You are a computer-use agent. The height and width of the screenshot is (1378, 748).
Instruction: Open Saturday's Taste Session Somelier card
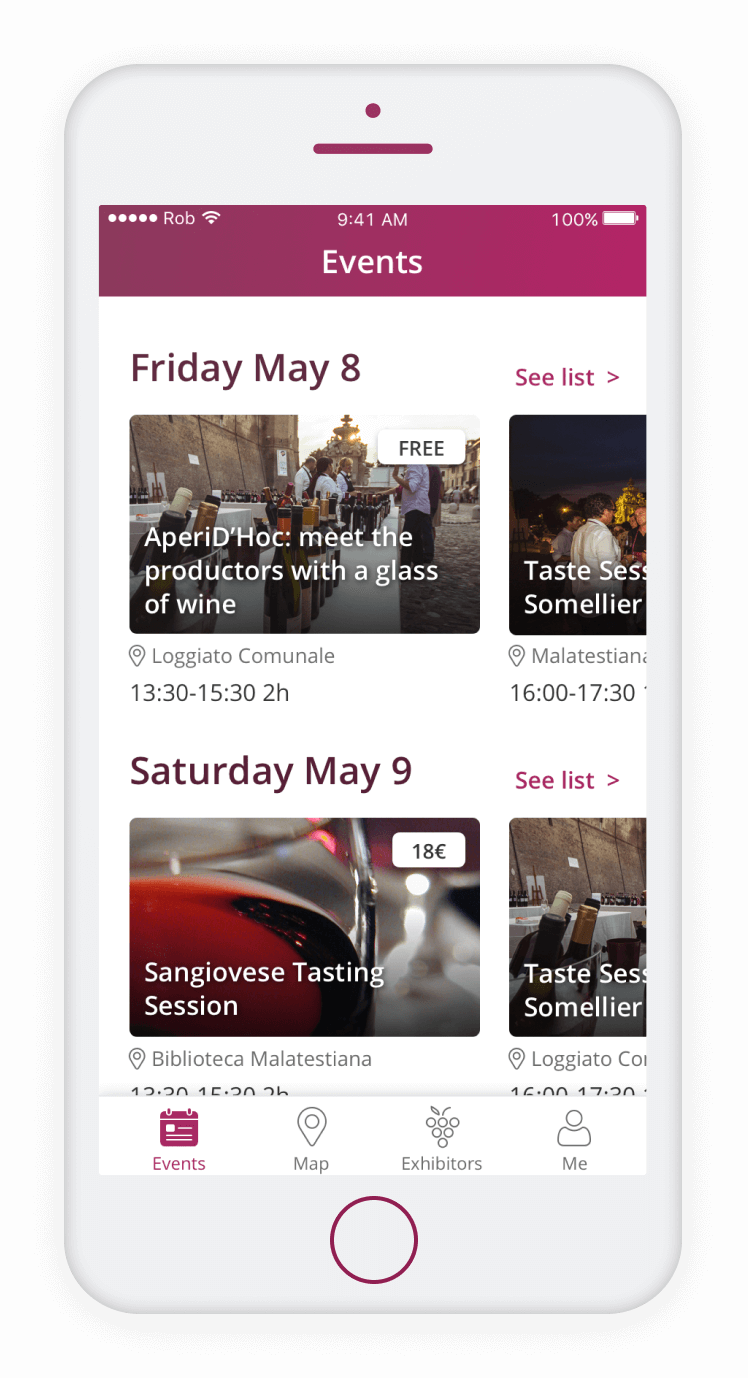[x=577, y=927]
